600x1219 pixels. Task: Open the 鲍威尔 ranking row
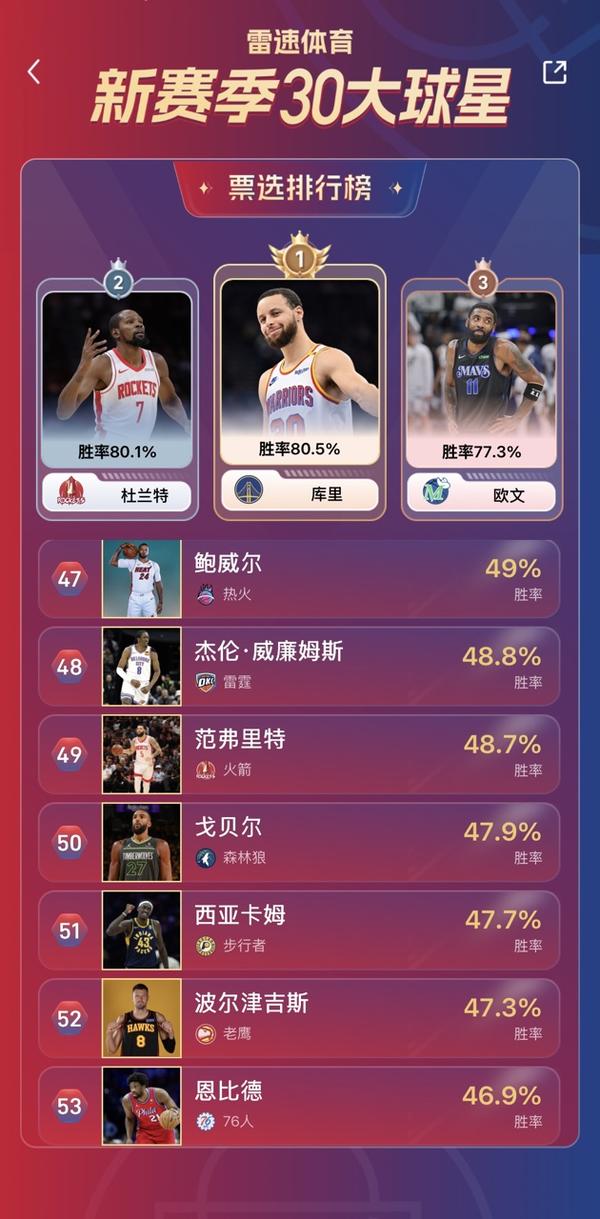(300, 579)
